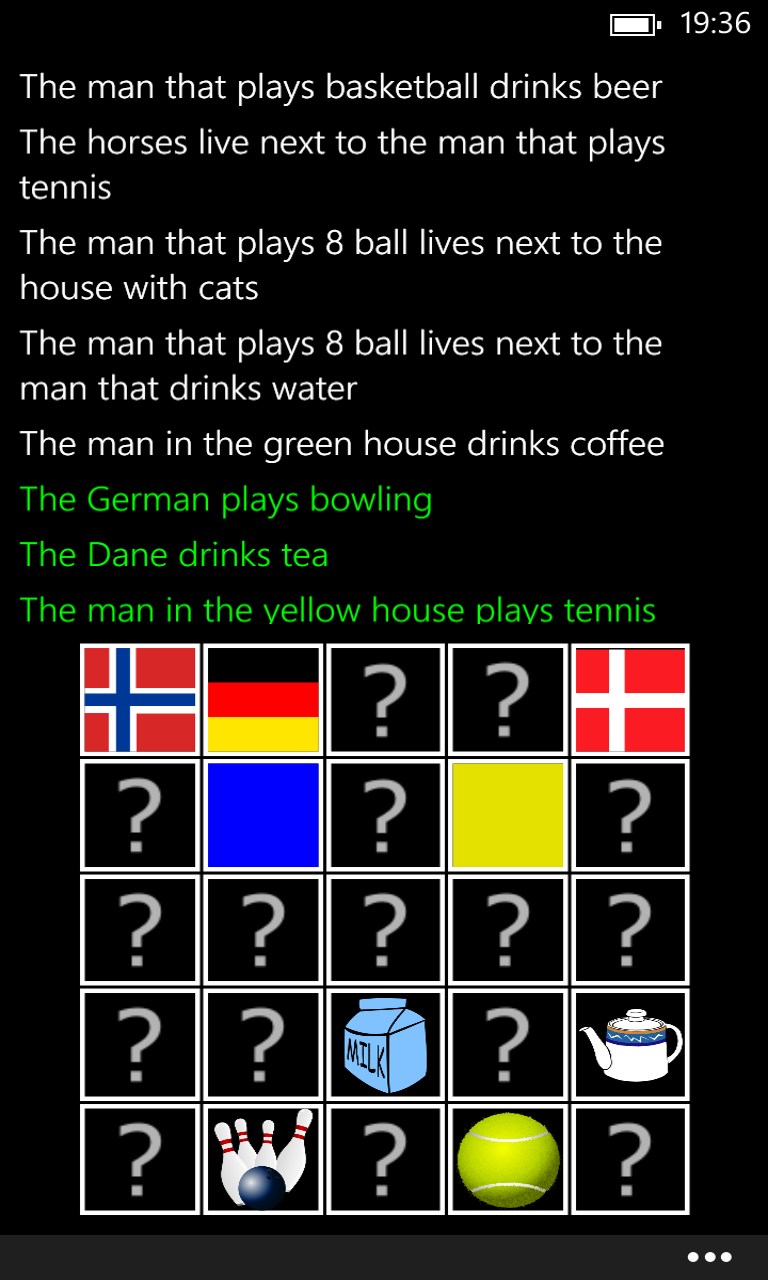Tap the unknown tile below the Norwegian flag

coord(140,815)
